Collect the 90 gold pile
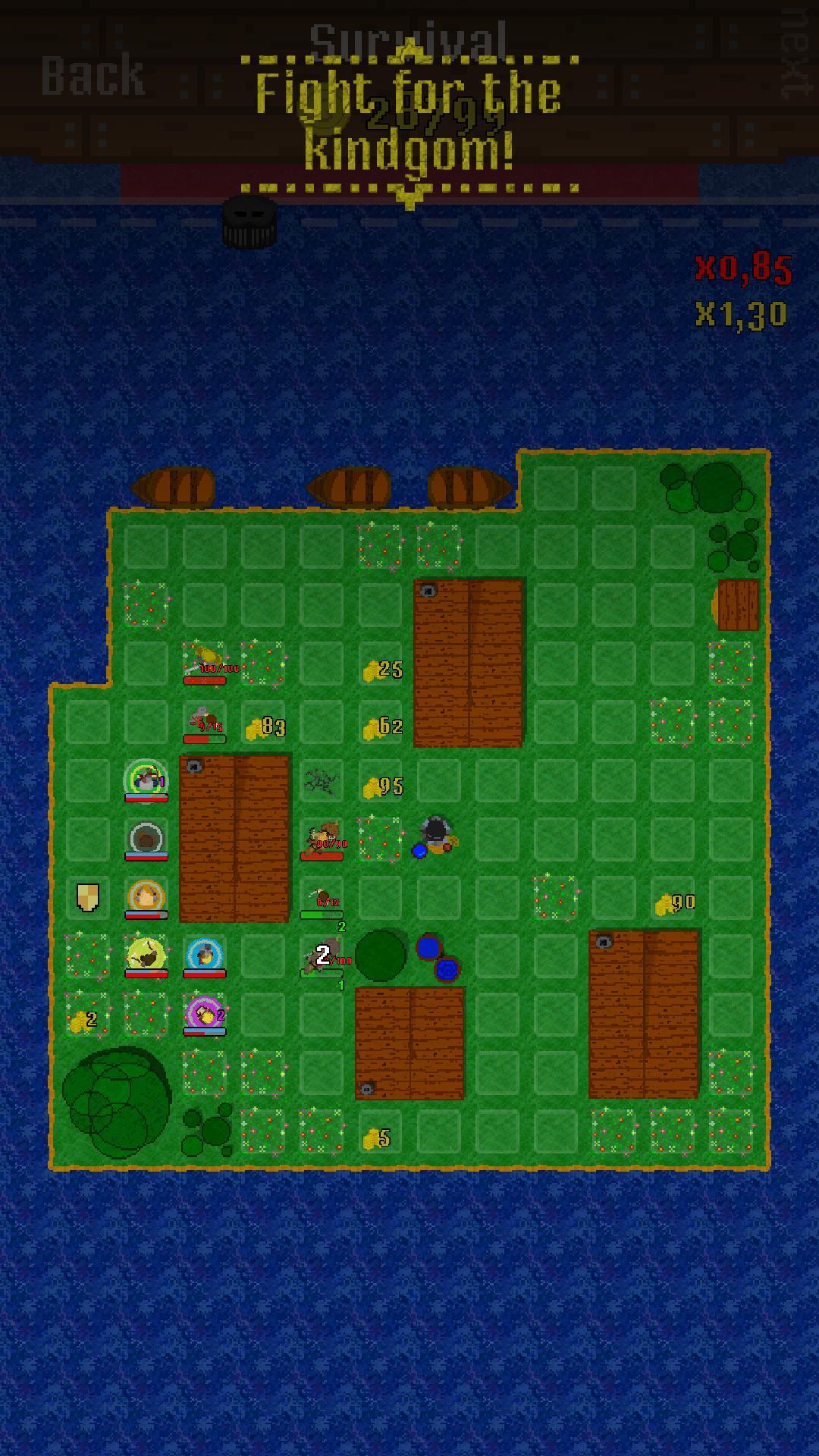The image size is (819, 1456). tap(673, 902)
